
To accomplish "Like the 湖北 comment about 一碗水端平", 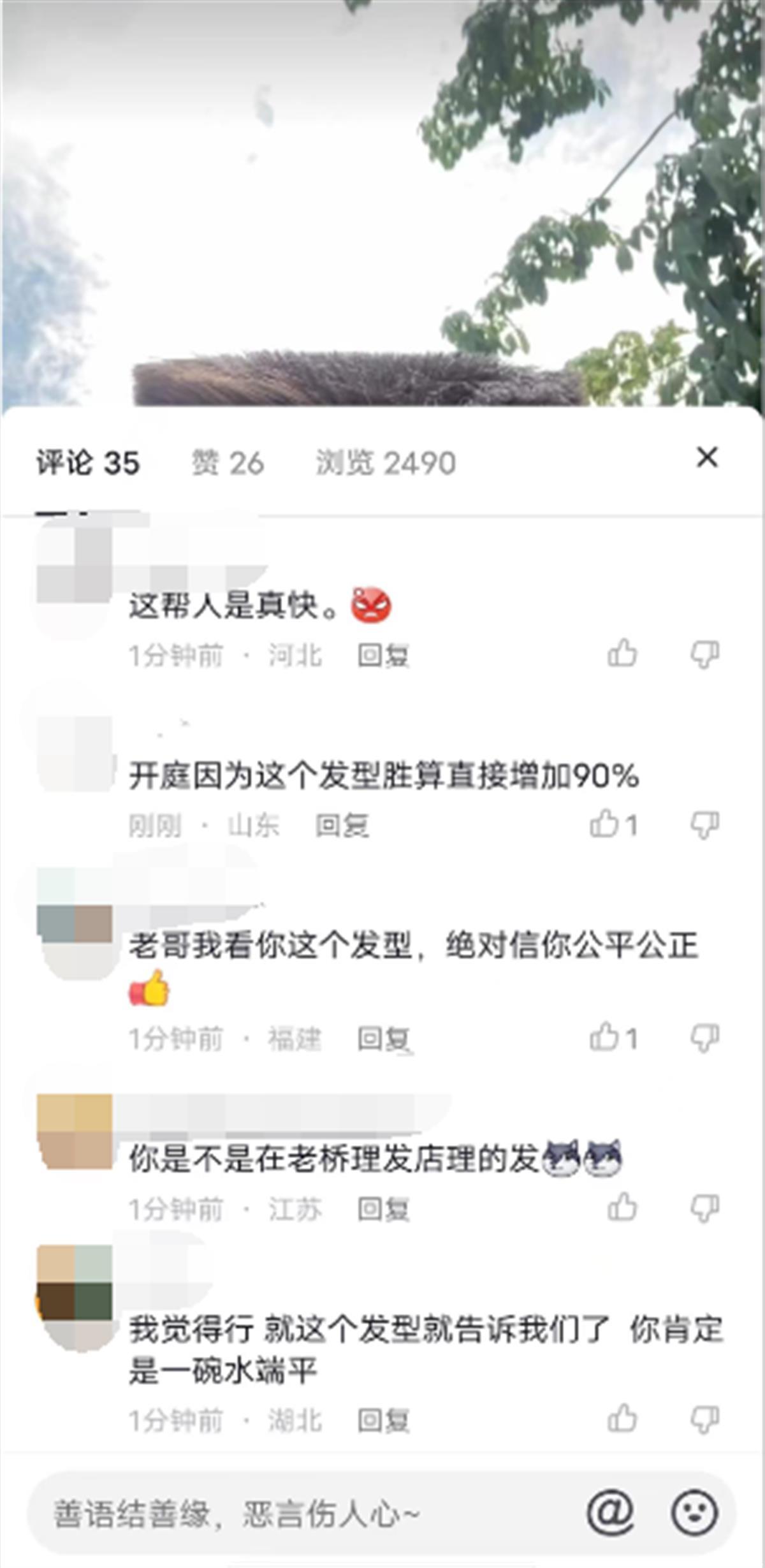I will 622,1419.
